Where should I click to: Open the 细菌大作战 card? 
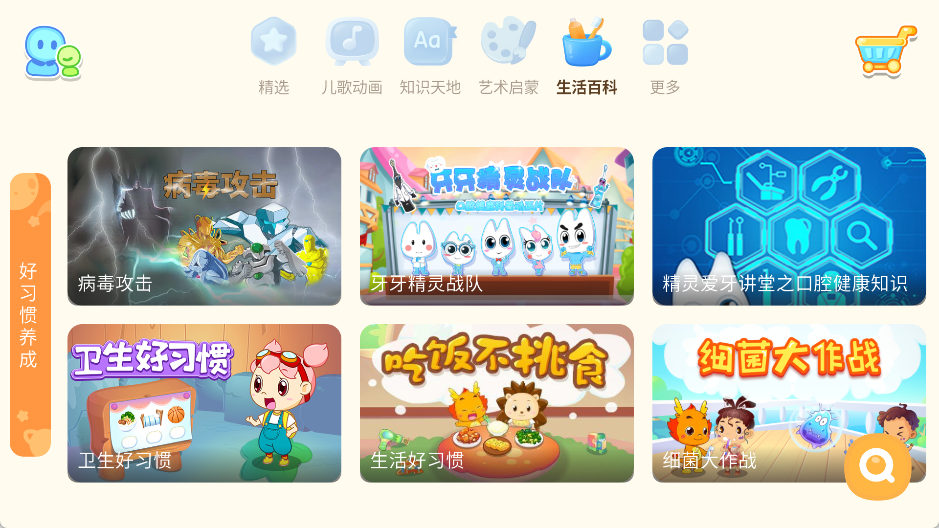[x=760, y=403]
